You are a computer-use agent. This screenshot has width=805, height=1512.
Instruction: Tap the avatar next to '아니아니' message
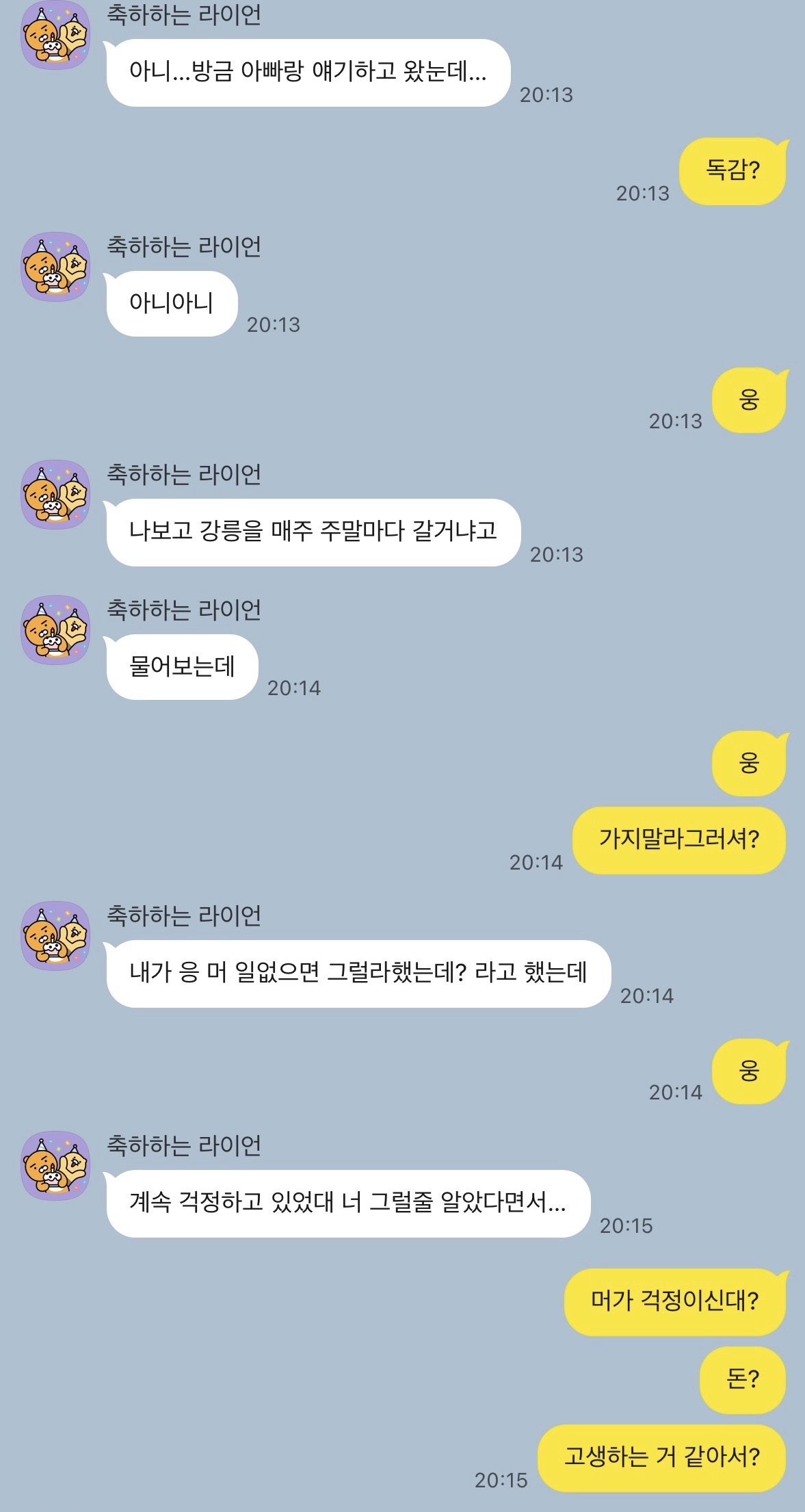56,267
